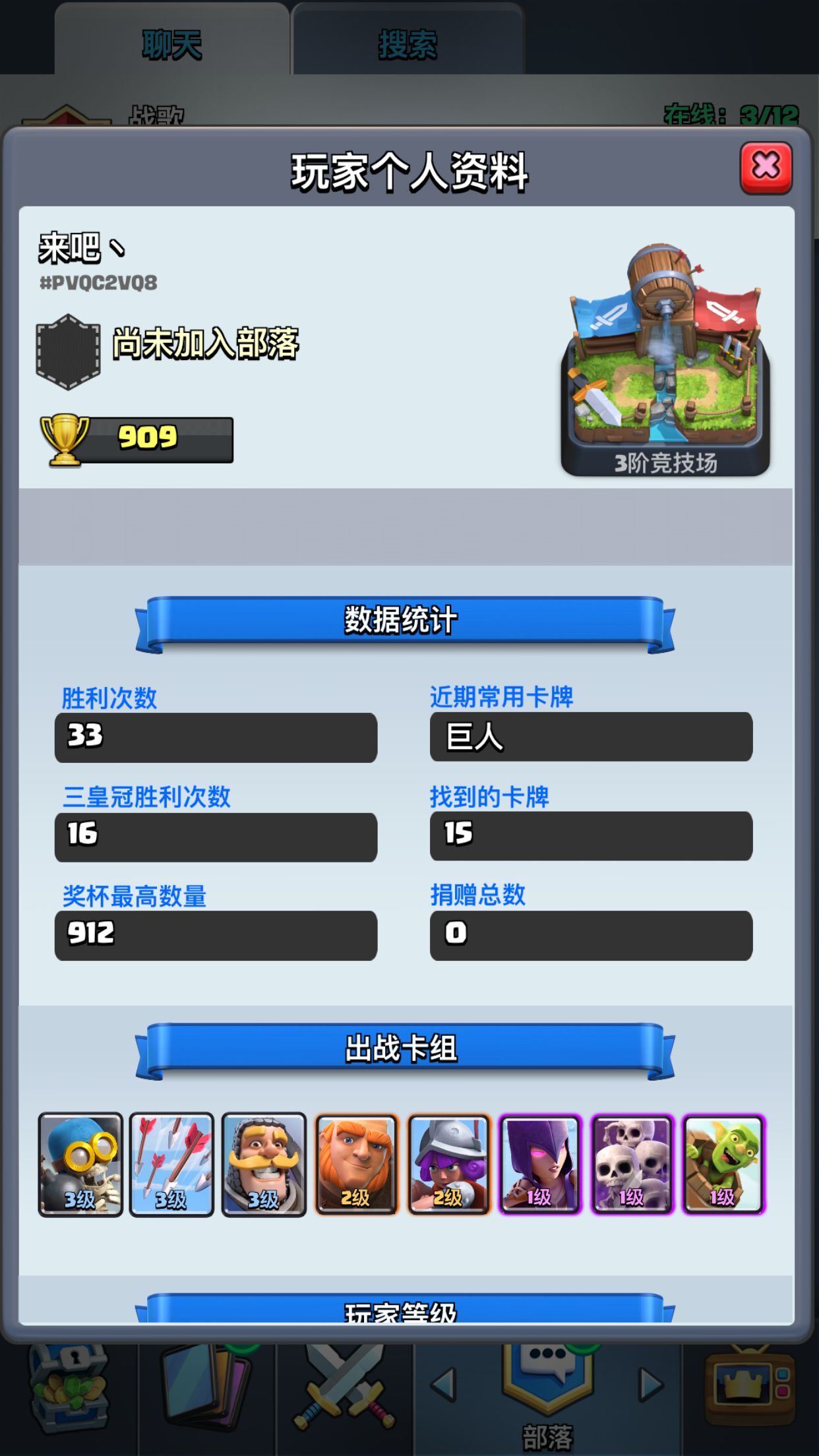Open the musketeer card in battle deck
The height and width of the screenshot is (1456, 819).
[448, 1164]
